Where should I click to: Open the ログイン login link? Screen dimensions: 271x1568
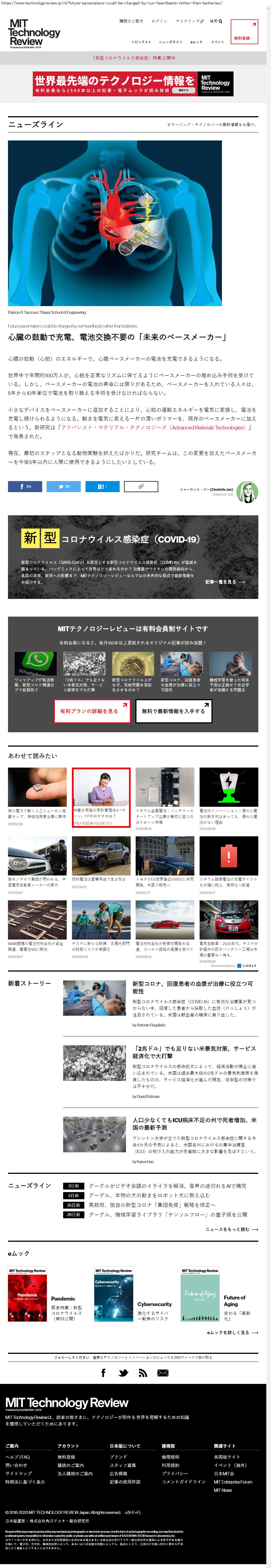159,21
